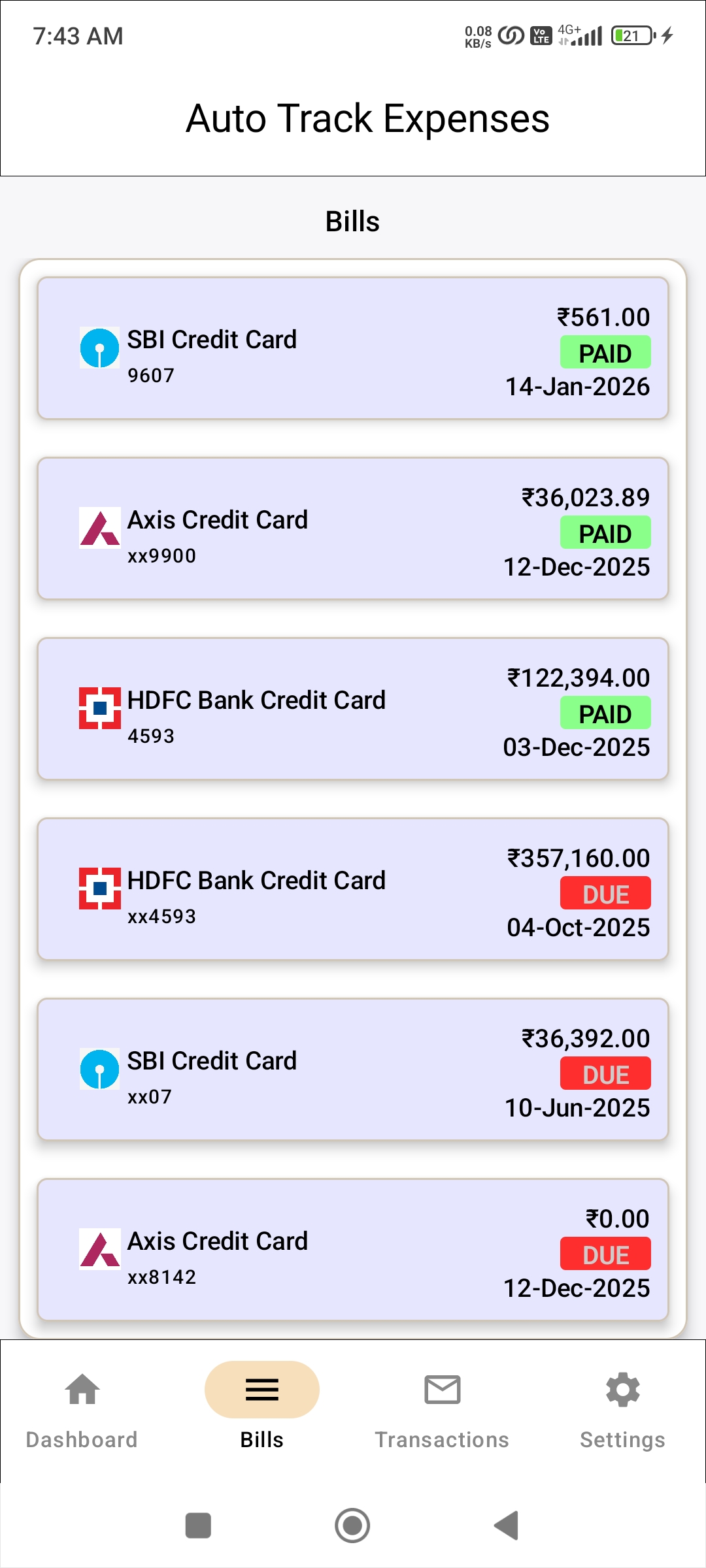
Task: Tap the system home button
Action: [352, 1526]
